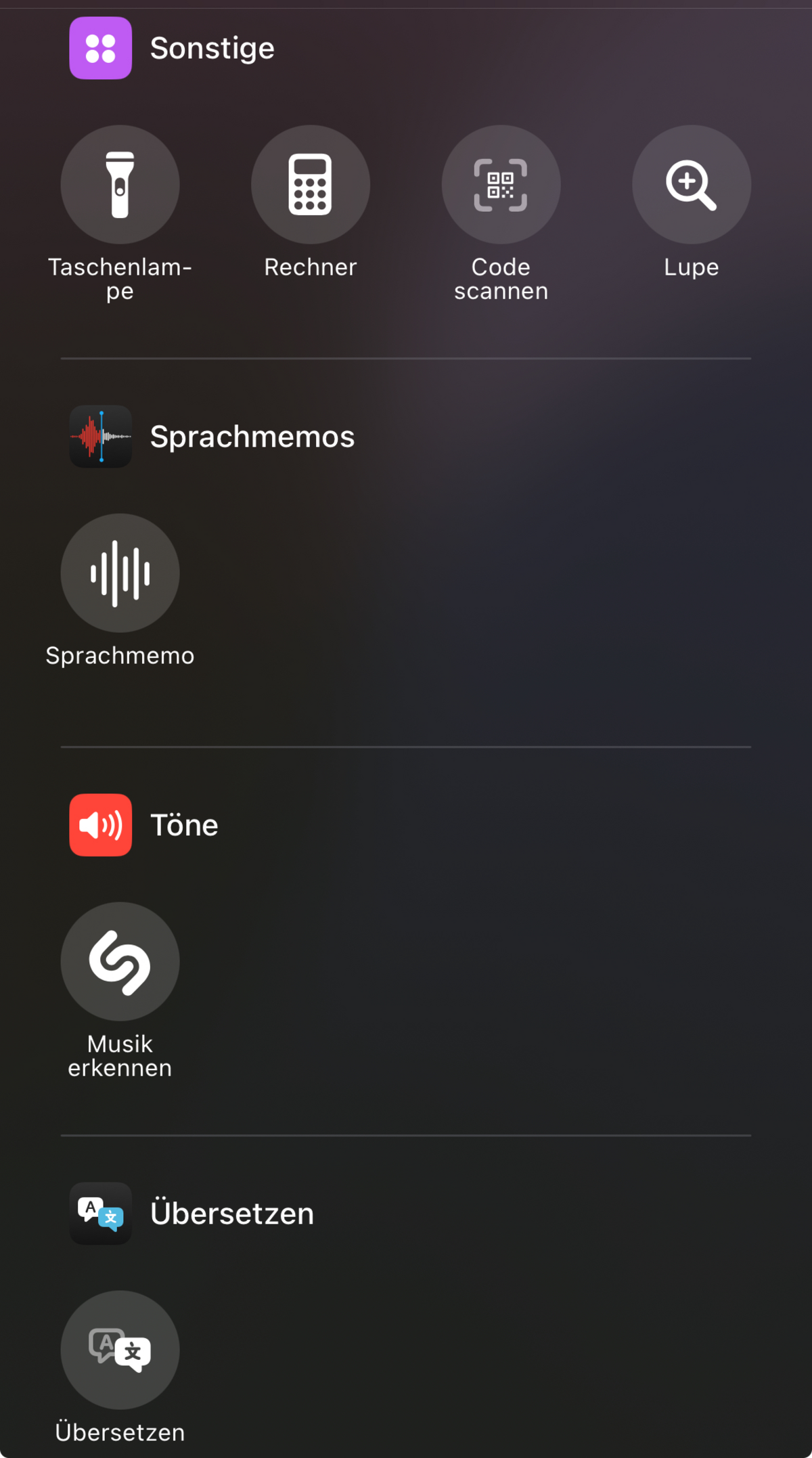Add the Musik erkennen control
Screen dimensions: 812x1458
(120, 961)
